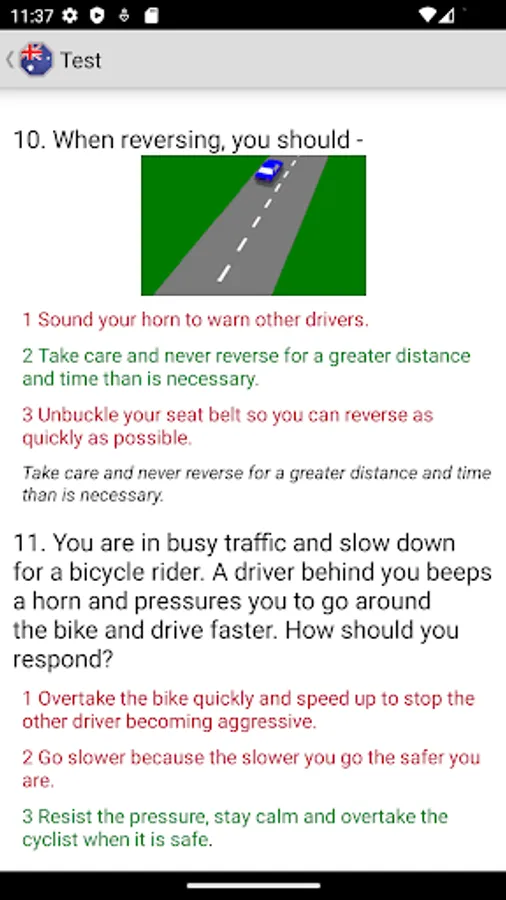Select answer 'Sound your horn to warn other drivers'

tap(196, 320)
